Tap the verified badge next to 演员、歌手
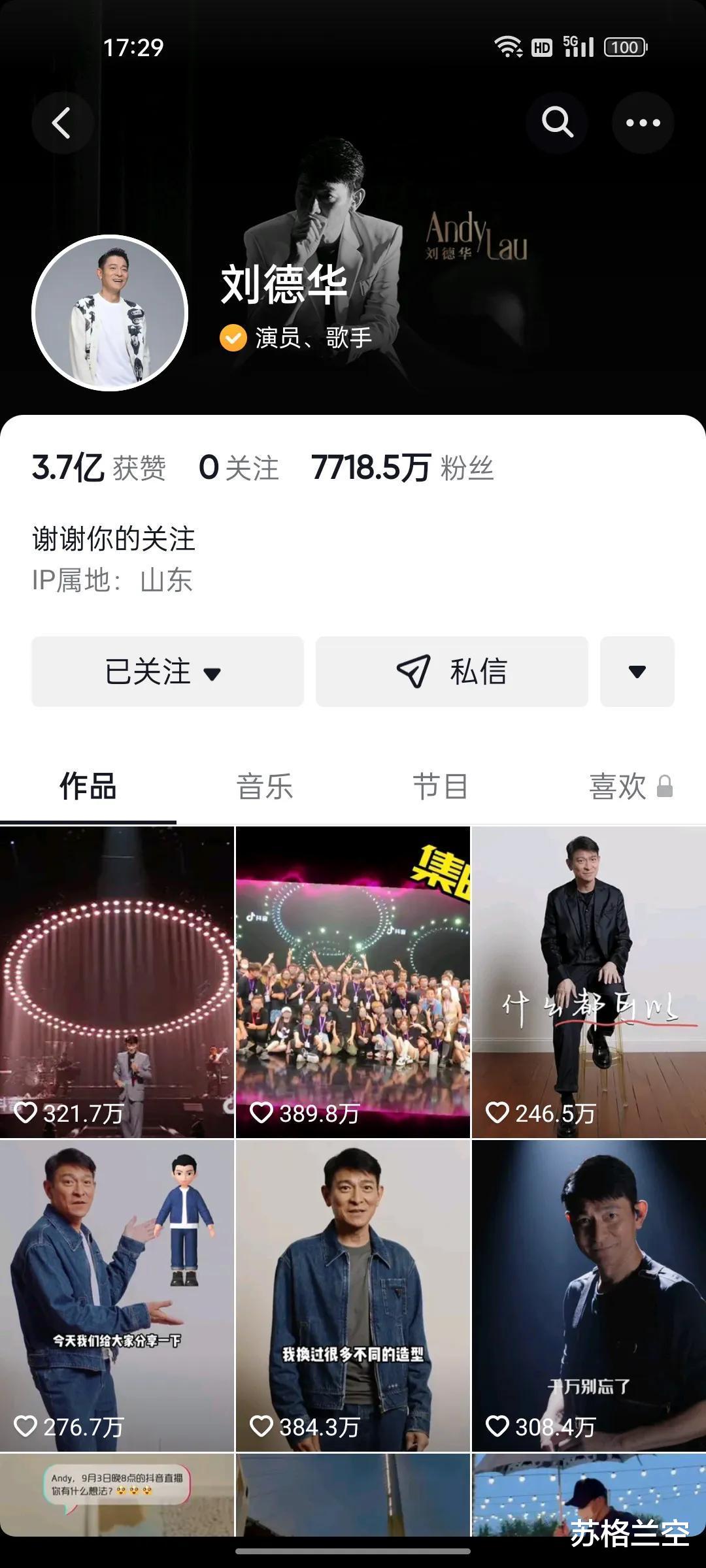The height and width of the screenshot is (1568, 706). pyautogui.click(x=232, y=337)
